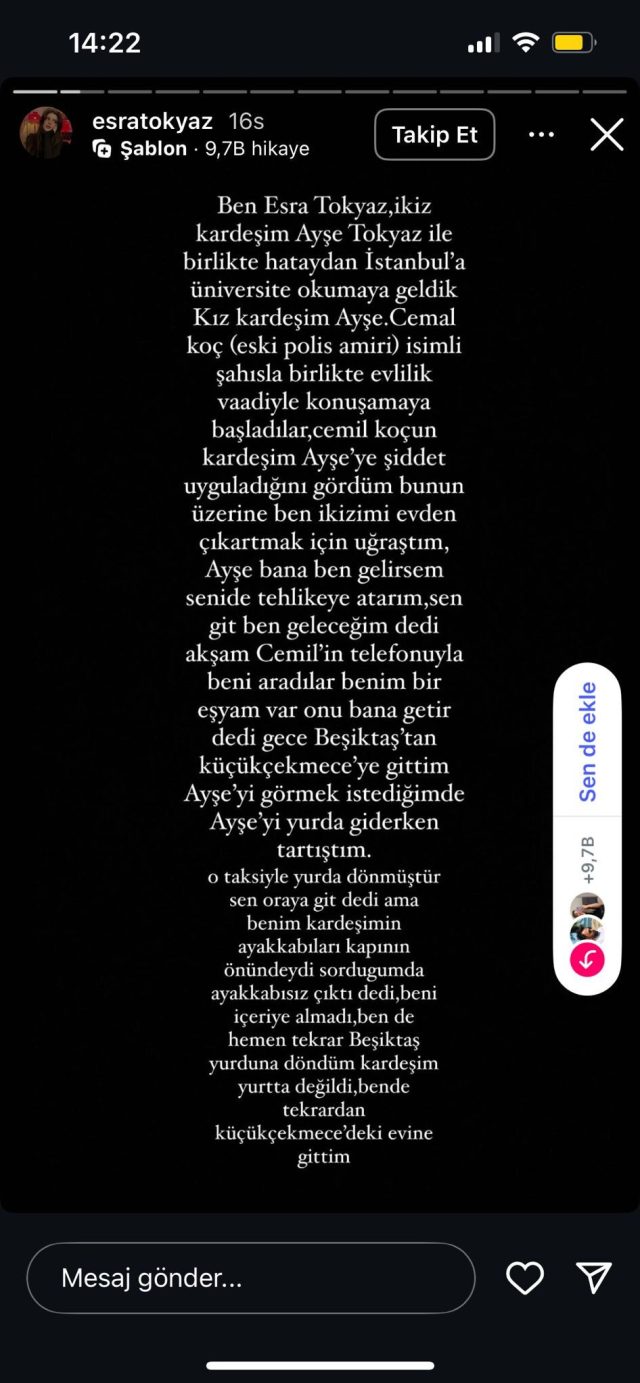Viewport: 640px width, 1383px height.
Task: Close the story viewer
Action: (606, 135)
